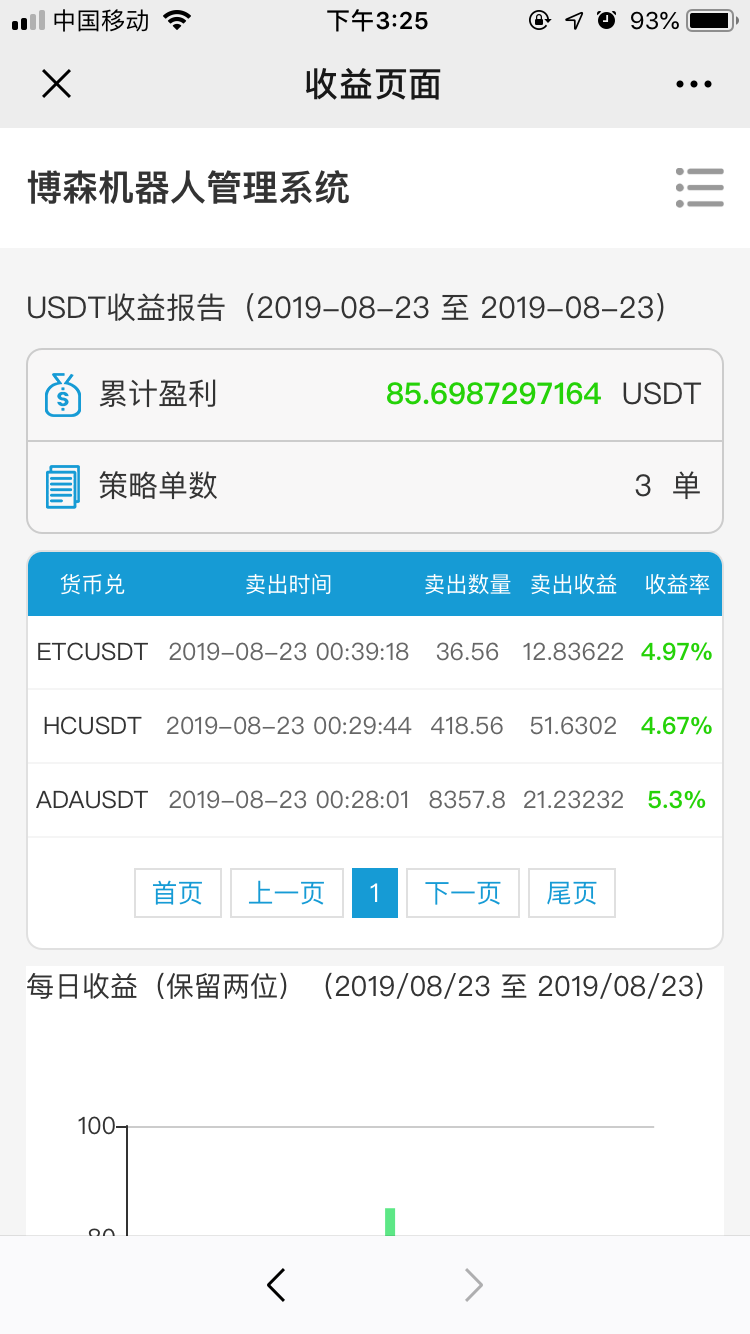Jump to 尾页 last page
The height and width of the screenshot is (1334, 750).
click(x=572, y=893)
